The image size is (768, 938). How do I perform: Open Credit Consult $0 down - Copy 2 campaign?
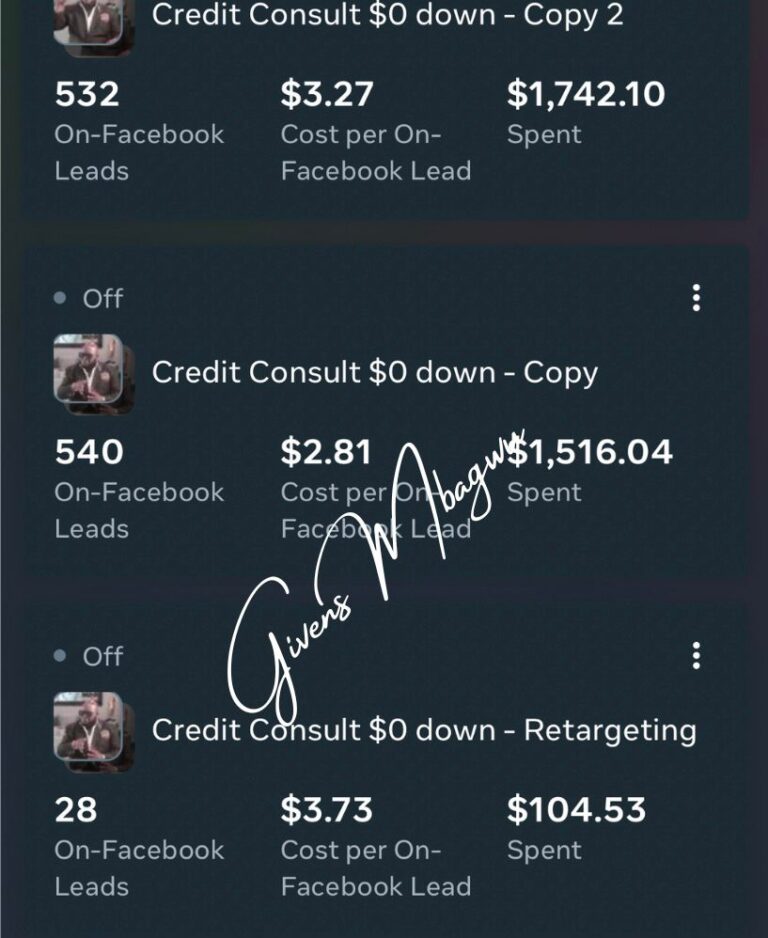point(387,15)
